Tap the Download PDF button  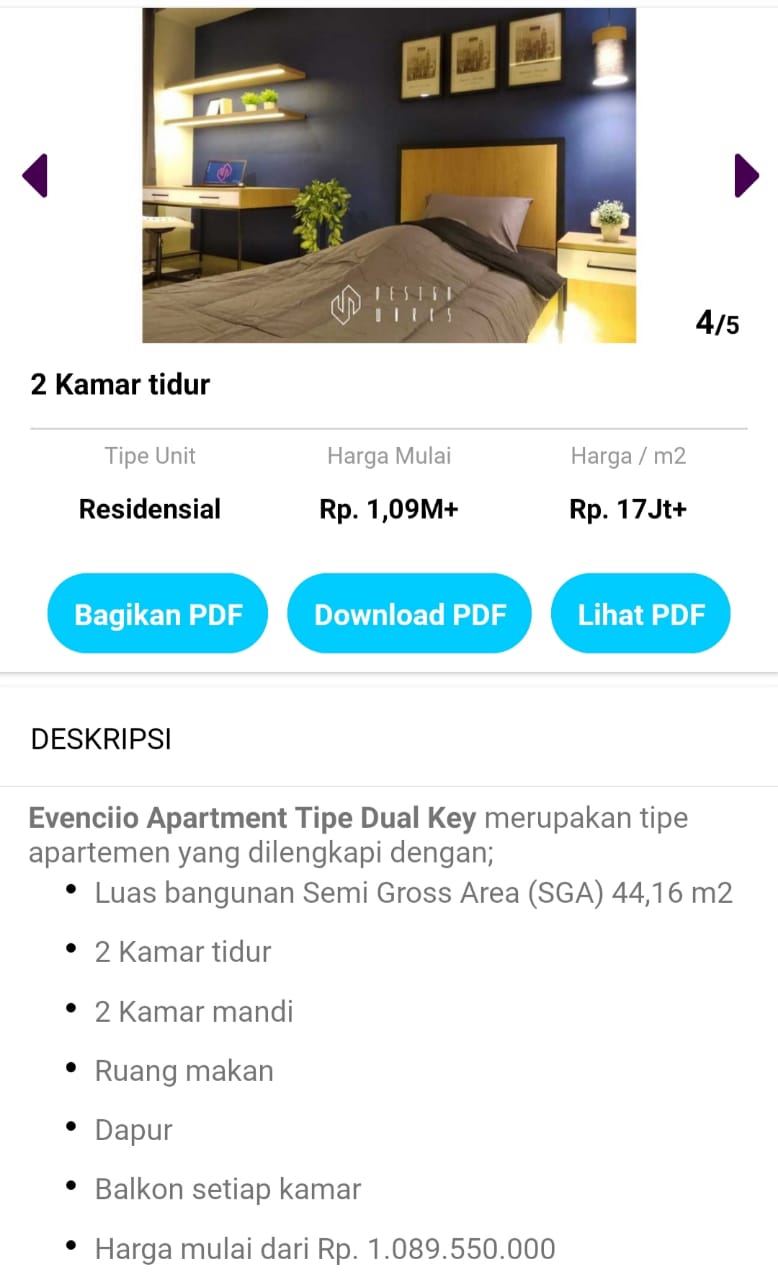[409, 614]
